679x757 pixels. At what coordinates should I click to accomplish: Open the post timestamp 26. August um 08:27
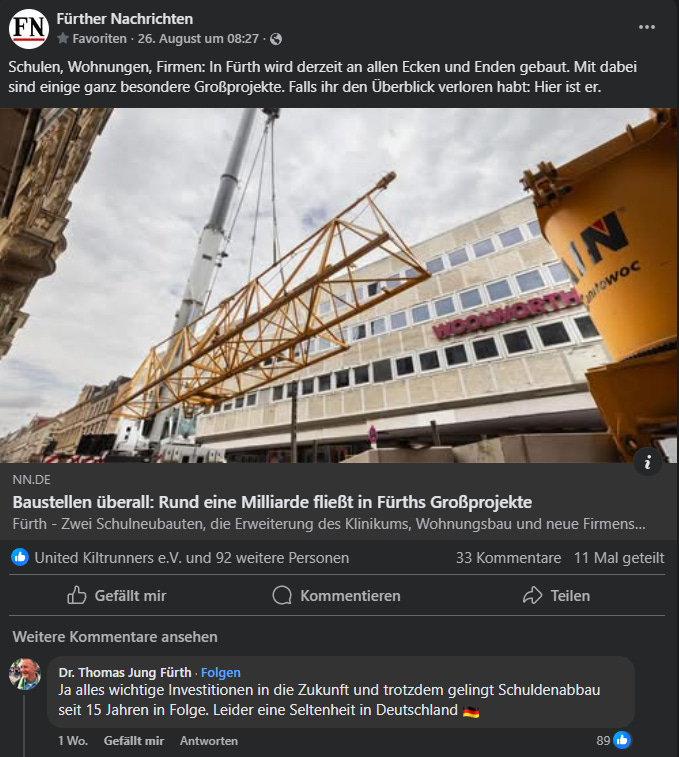click(x=197, y=39)
